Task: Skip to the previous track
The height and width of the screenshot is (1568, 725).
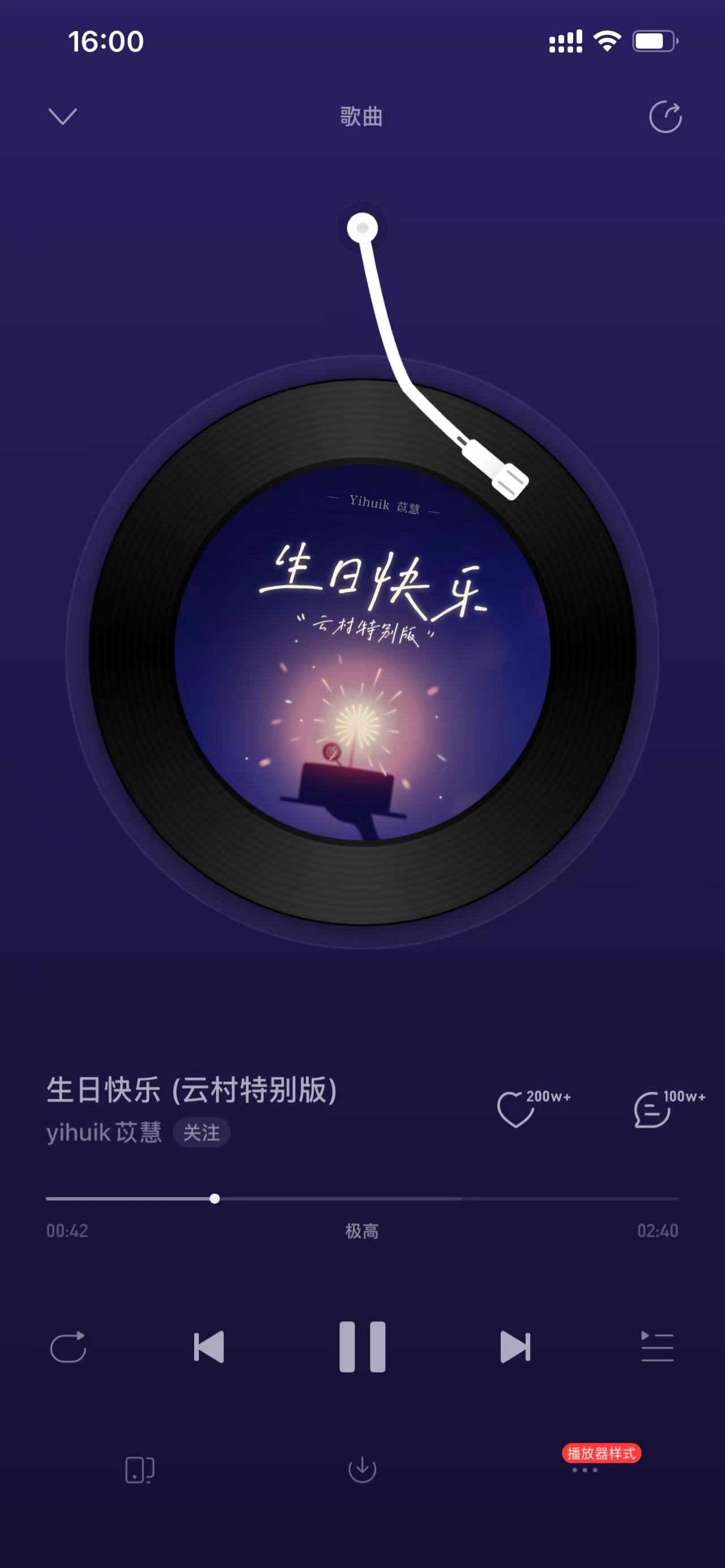Action: tap(209, 1347)
